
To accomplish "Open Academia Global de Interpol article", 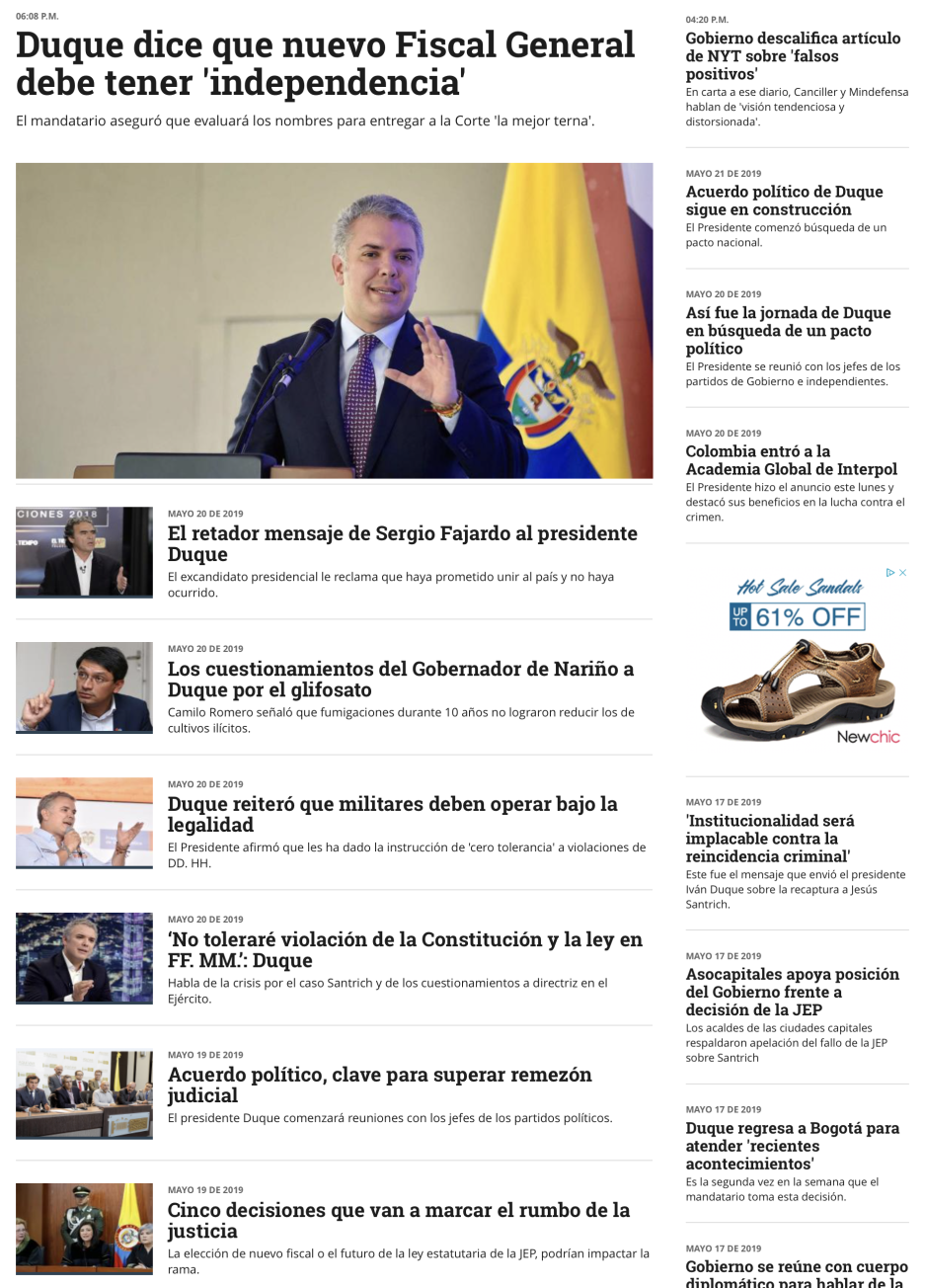I will coord(791,460).
